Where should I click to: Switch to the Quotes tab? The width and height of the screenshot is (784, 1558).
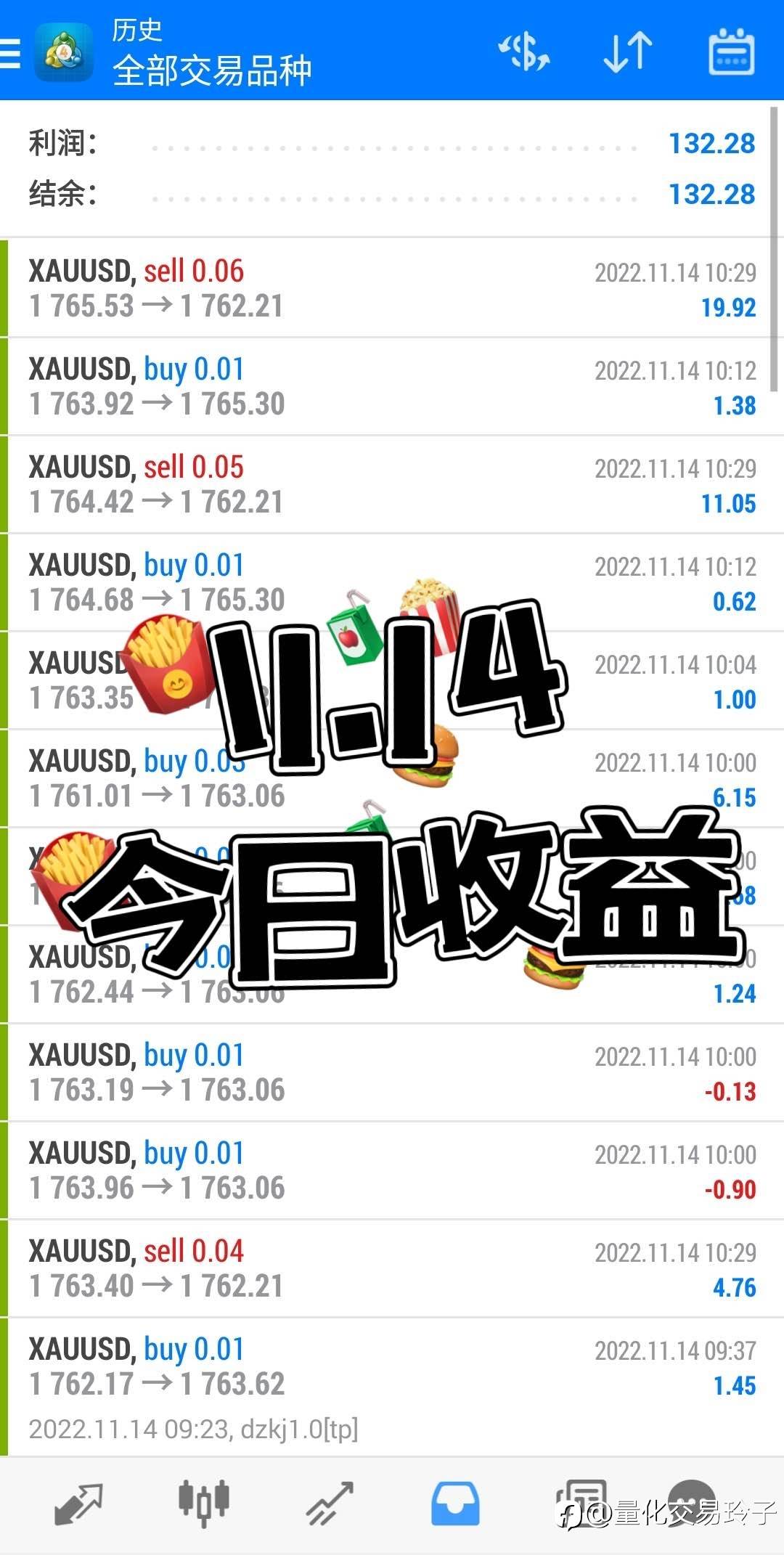coord(78,1504)
